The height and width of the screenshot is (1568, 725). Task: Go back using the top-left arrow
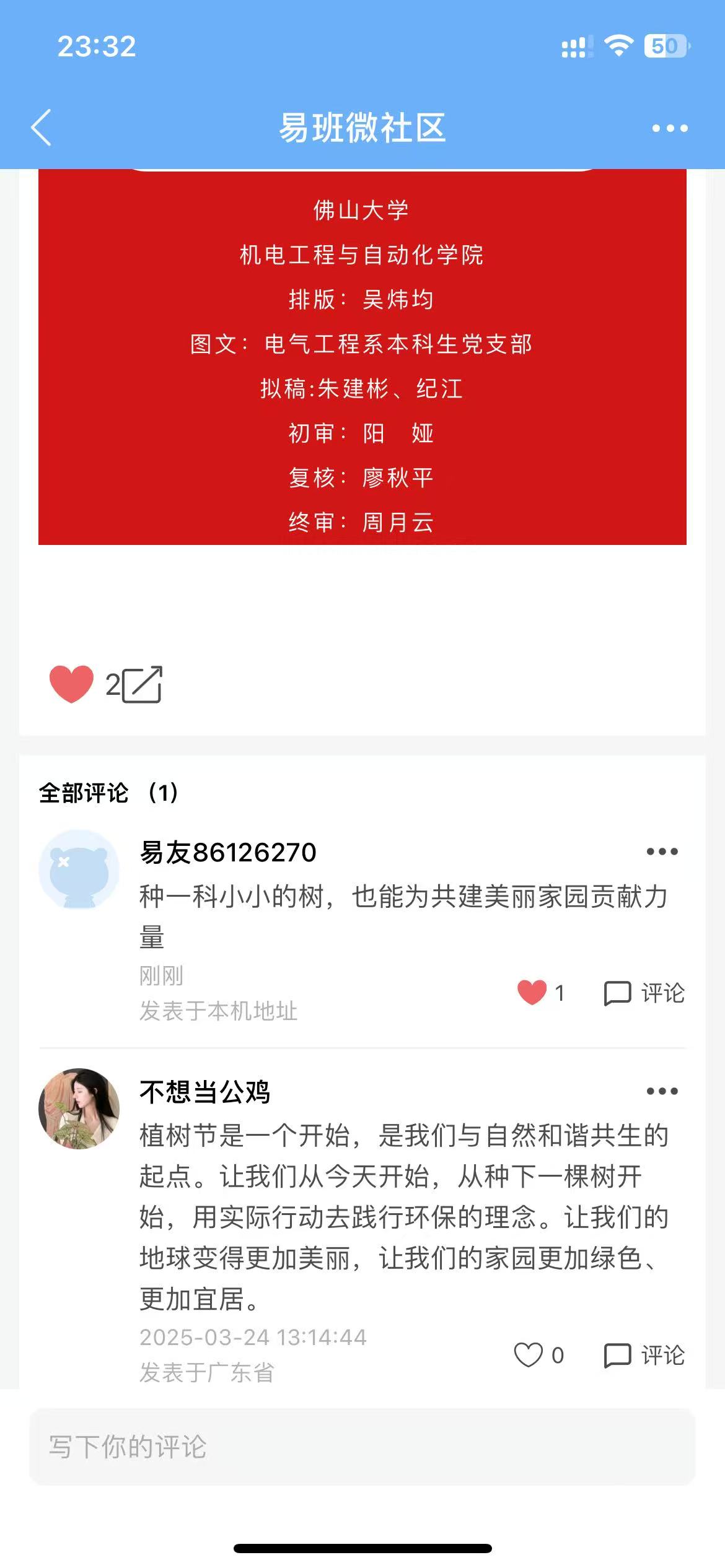pos(41,128)
